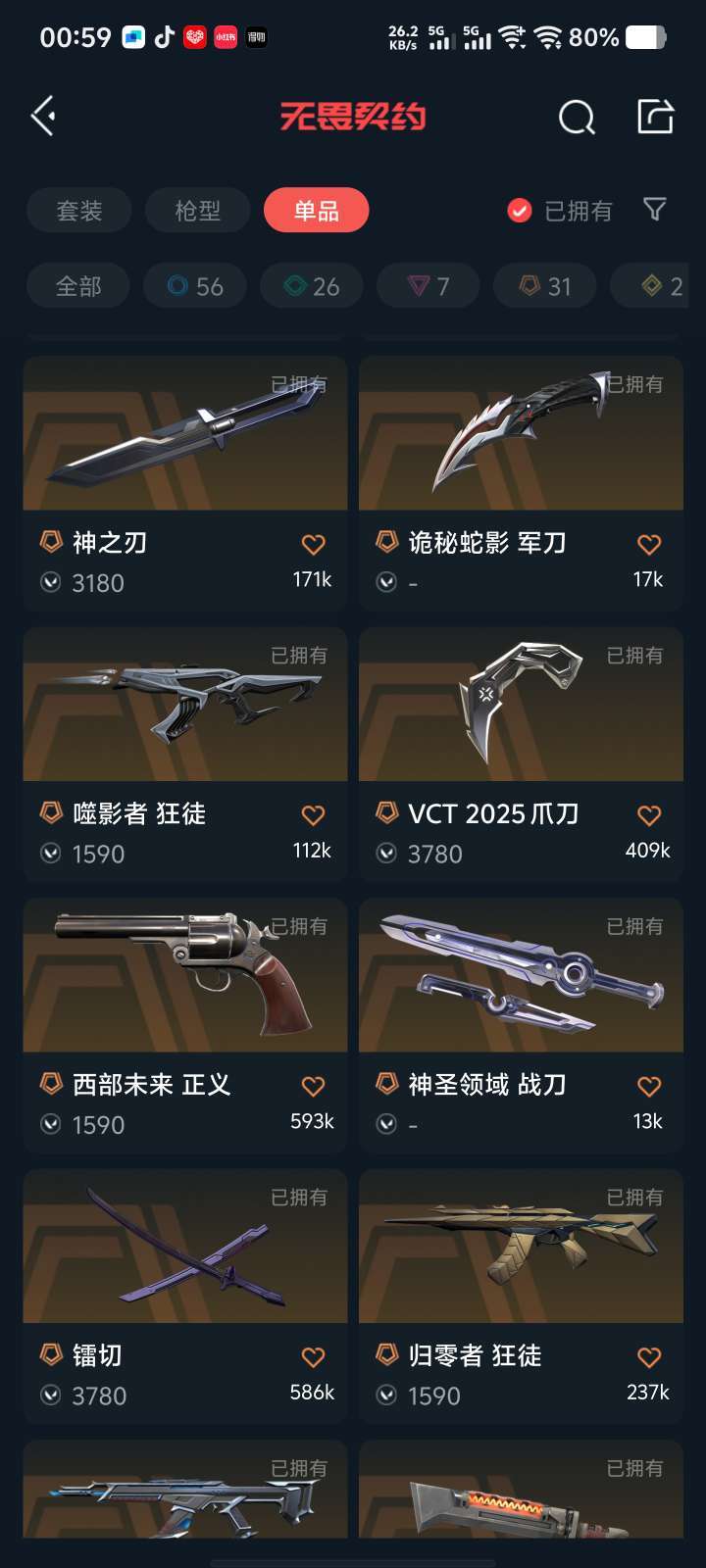
Task: Share this page via the share icon
Action: tap(655, 116)
